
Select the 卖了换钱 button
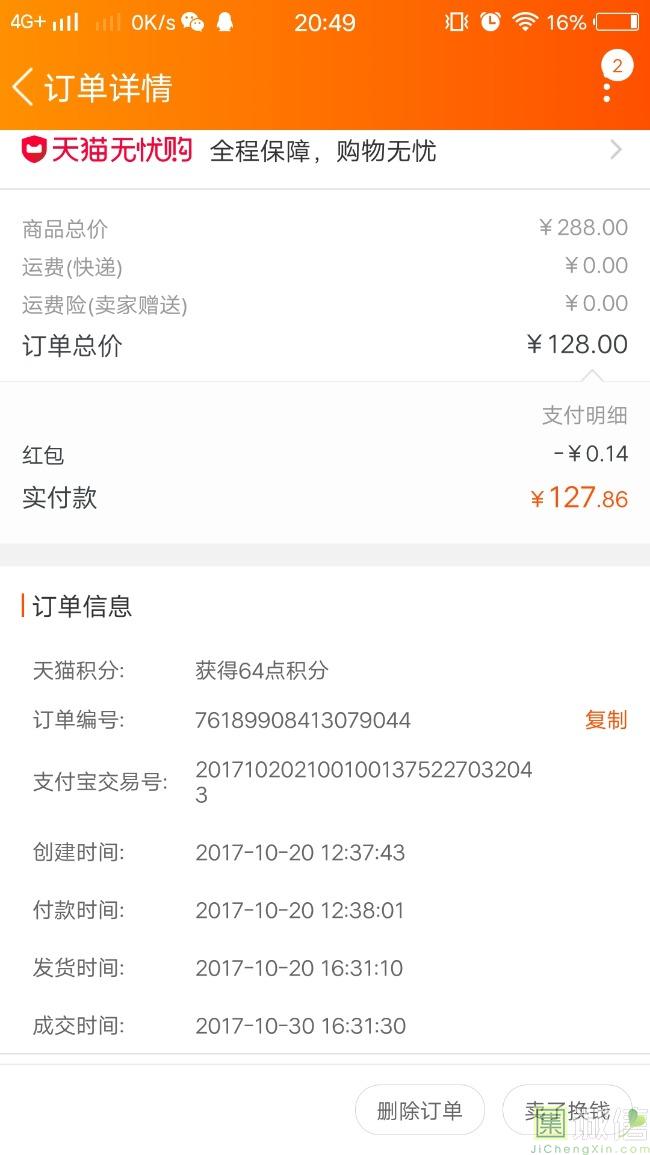click(x=567, y=1110)
